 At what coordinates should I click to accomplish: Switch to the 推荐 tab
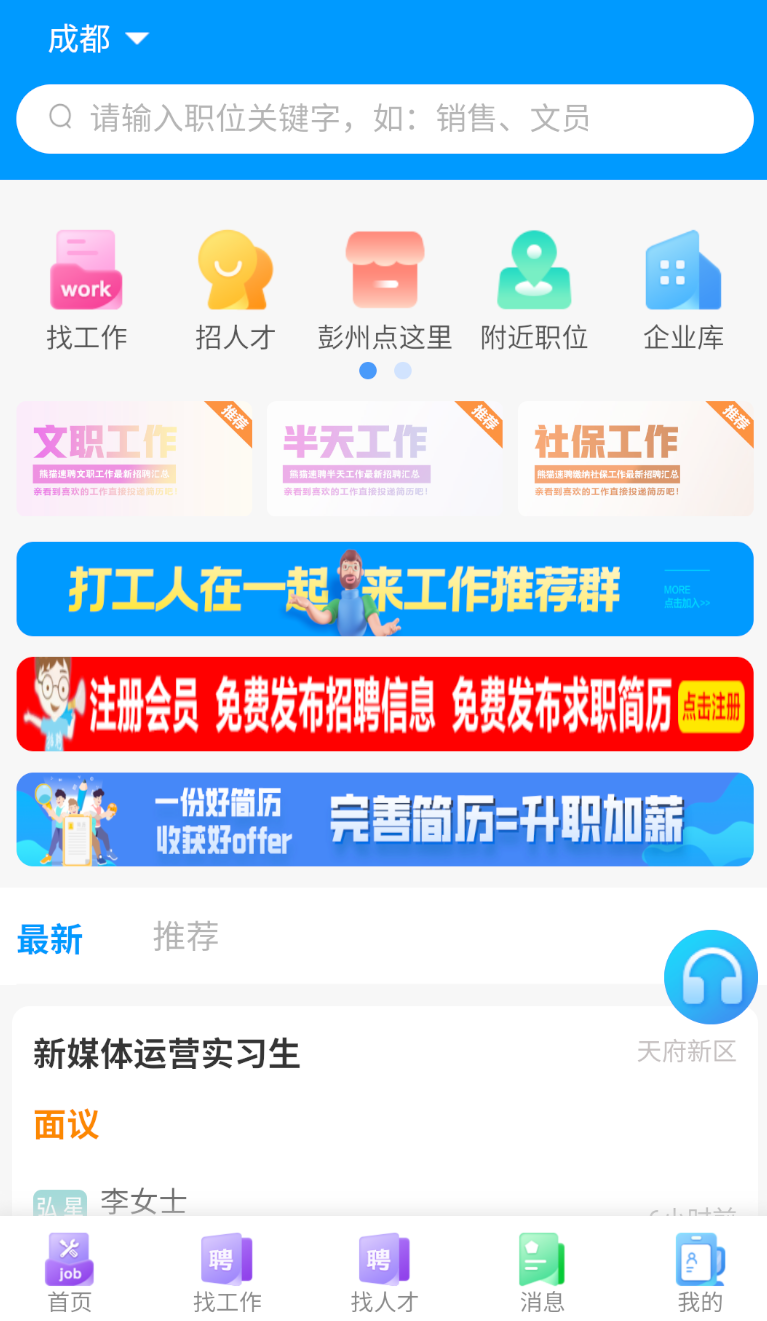[x=186, y=937]
